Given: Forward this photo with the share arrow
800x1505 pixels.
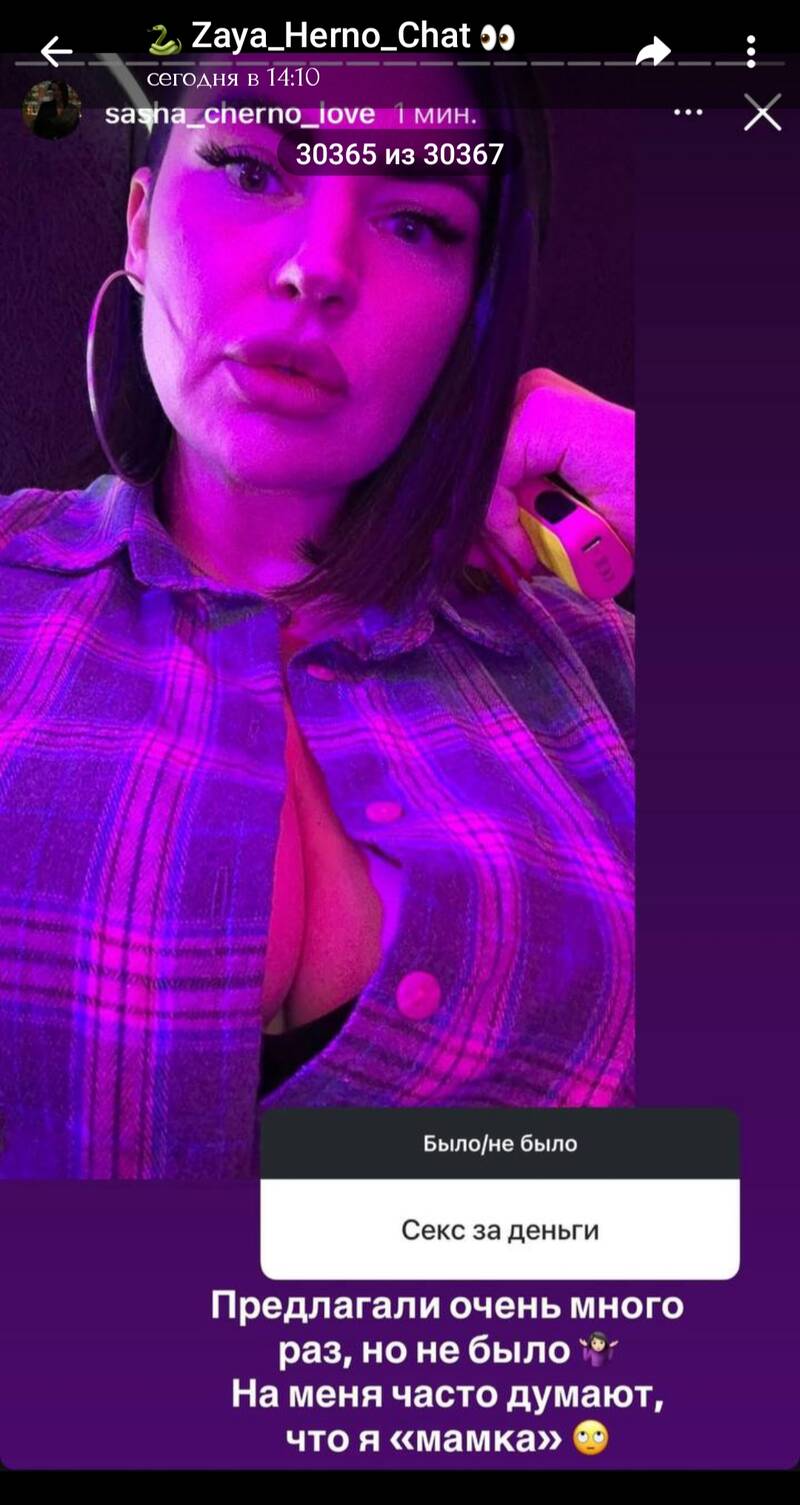Looking at the screenshot, I should click(653, 50).
